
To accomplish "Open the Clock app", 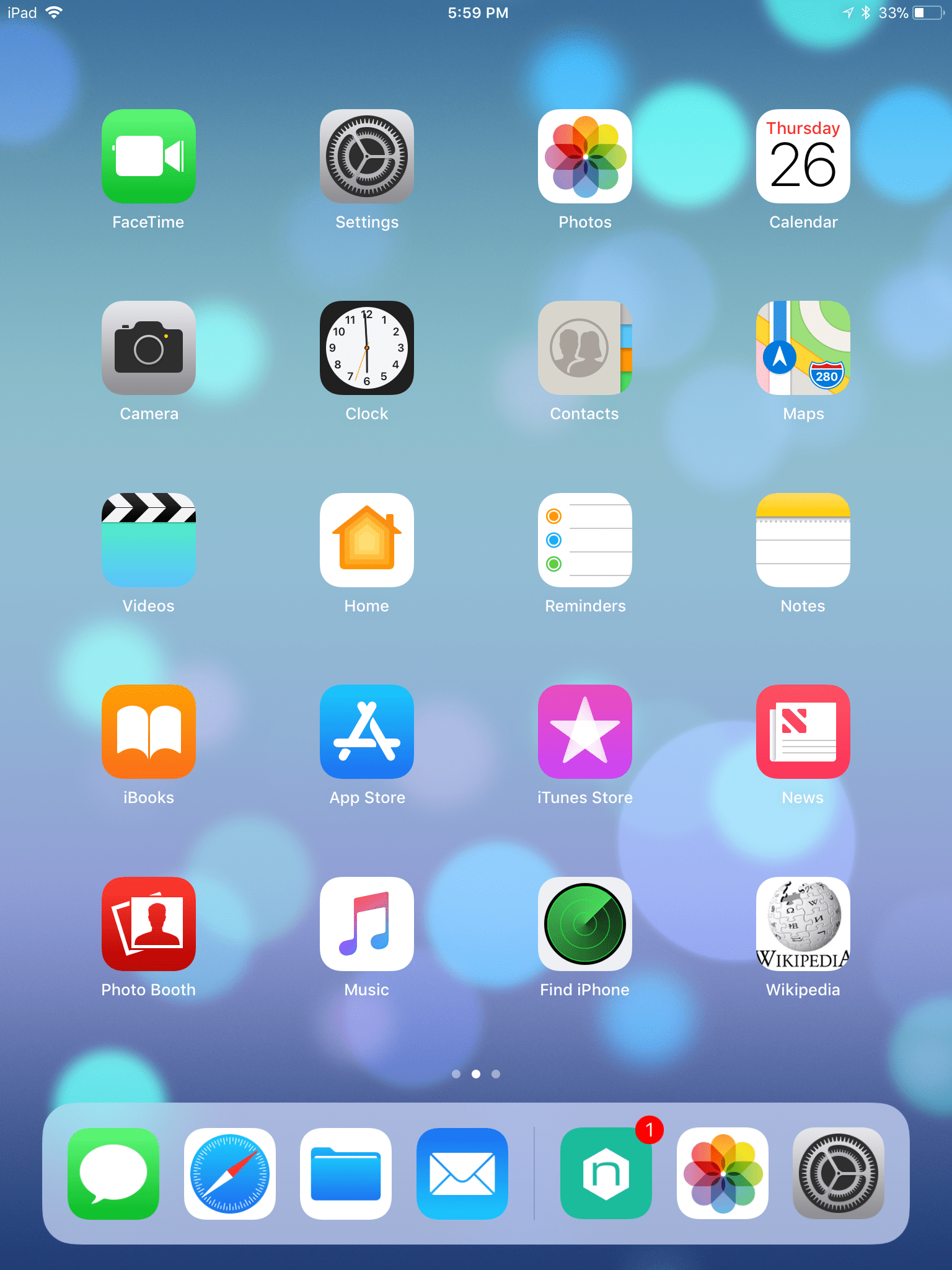I will [367, 348].
